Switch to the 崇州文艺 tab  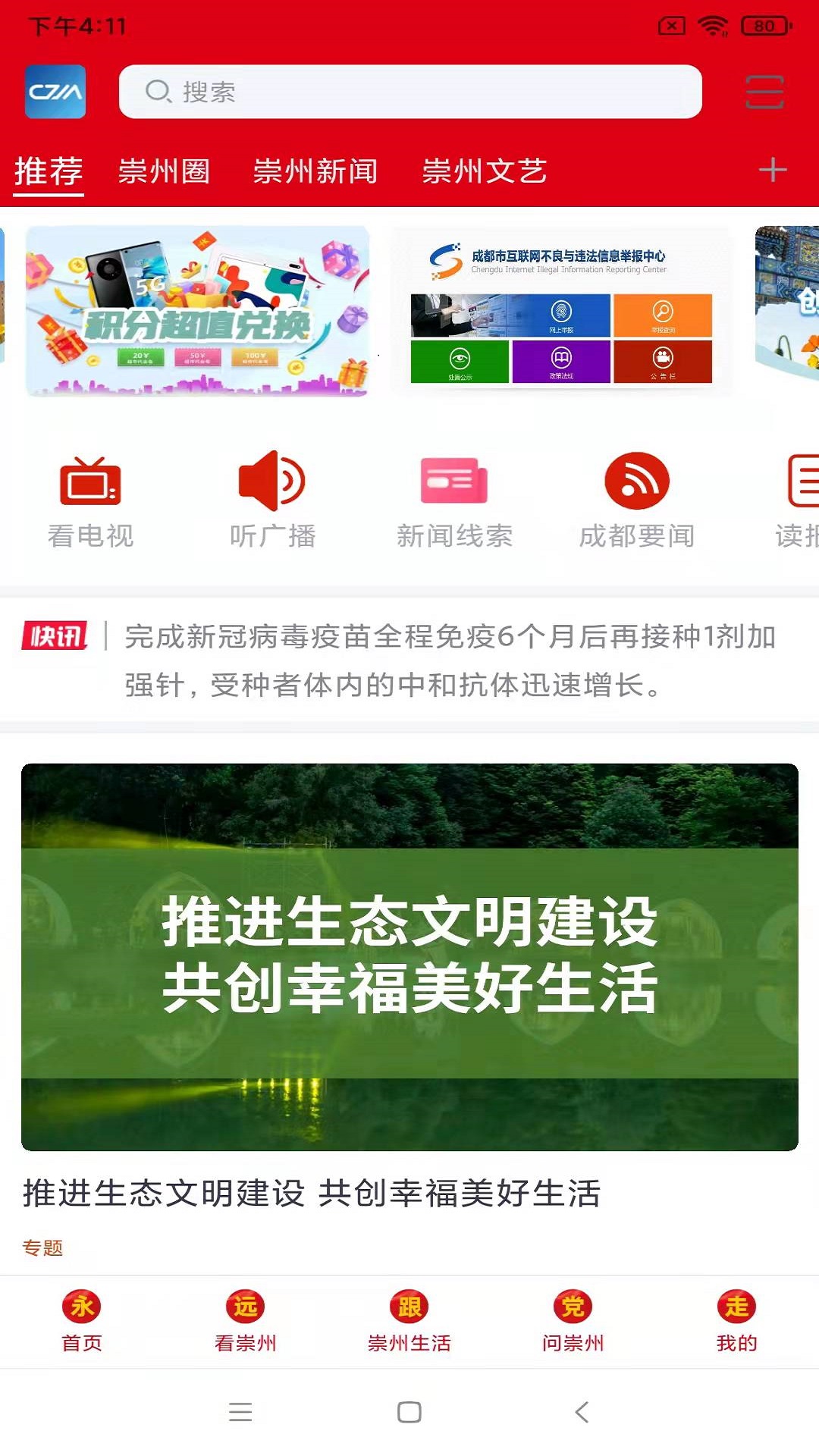pyautogui.click(x=485, y=171)
